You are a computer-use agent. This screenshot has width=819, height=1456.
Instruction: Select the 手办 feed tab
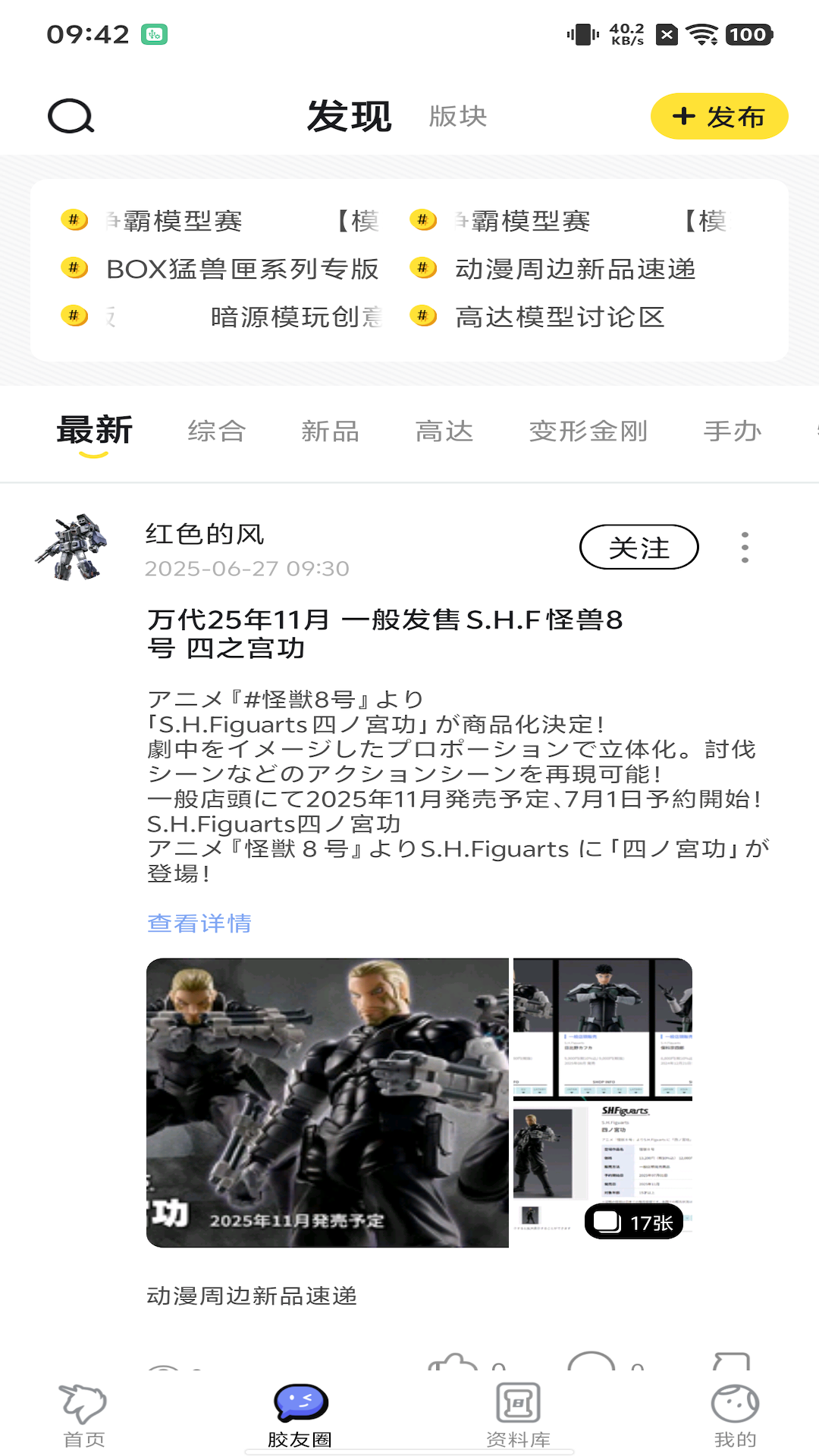click(x=732, y=431)
